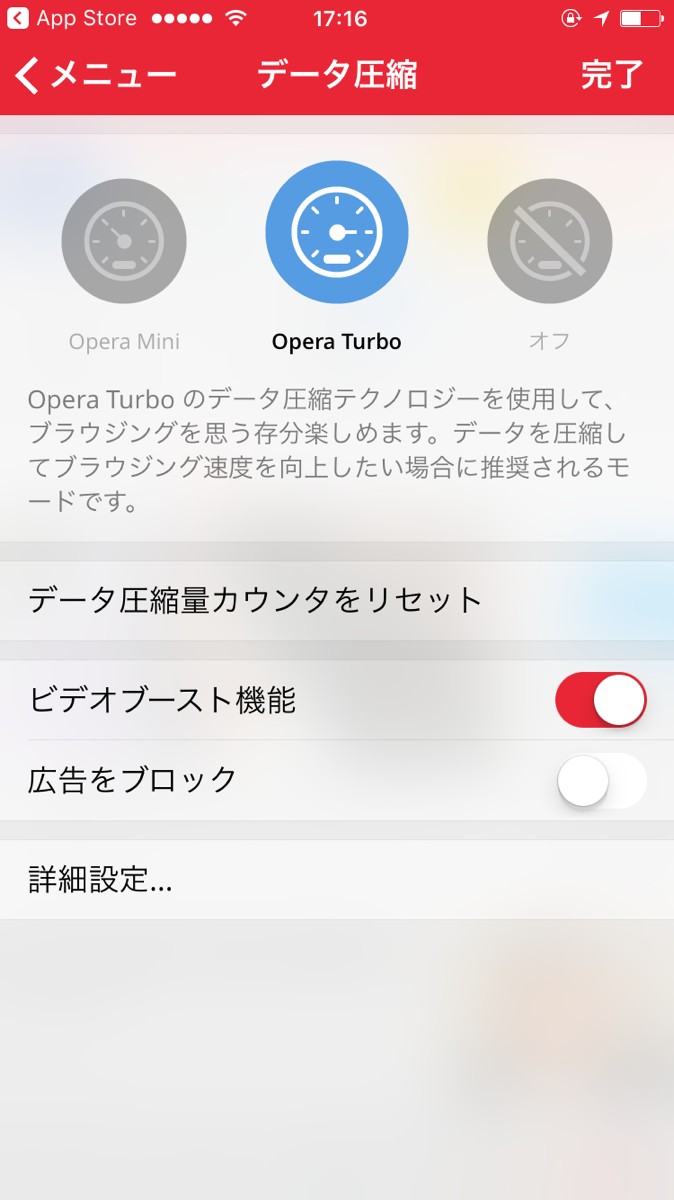674x1200 pixels.
Task: Enable the 広告をブロック switch
Action: tap(600, 780)
